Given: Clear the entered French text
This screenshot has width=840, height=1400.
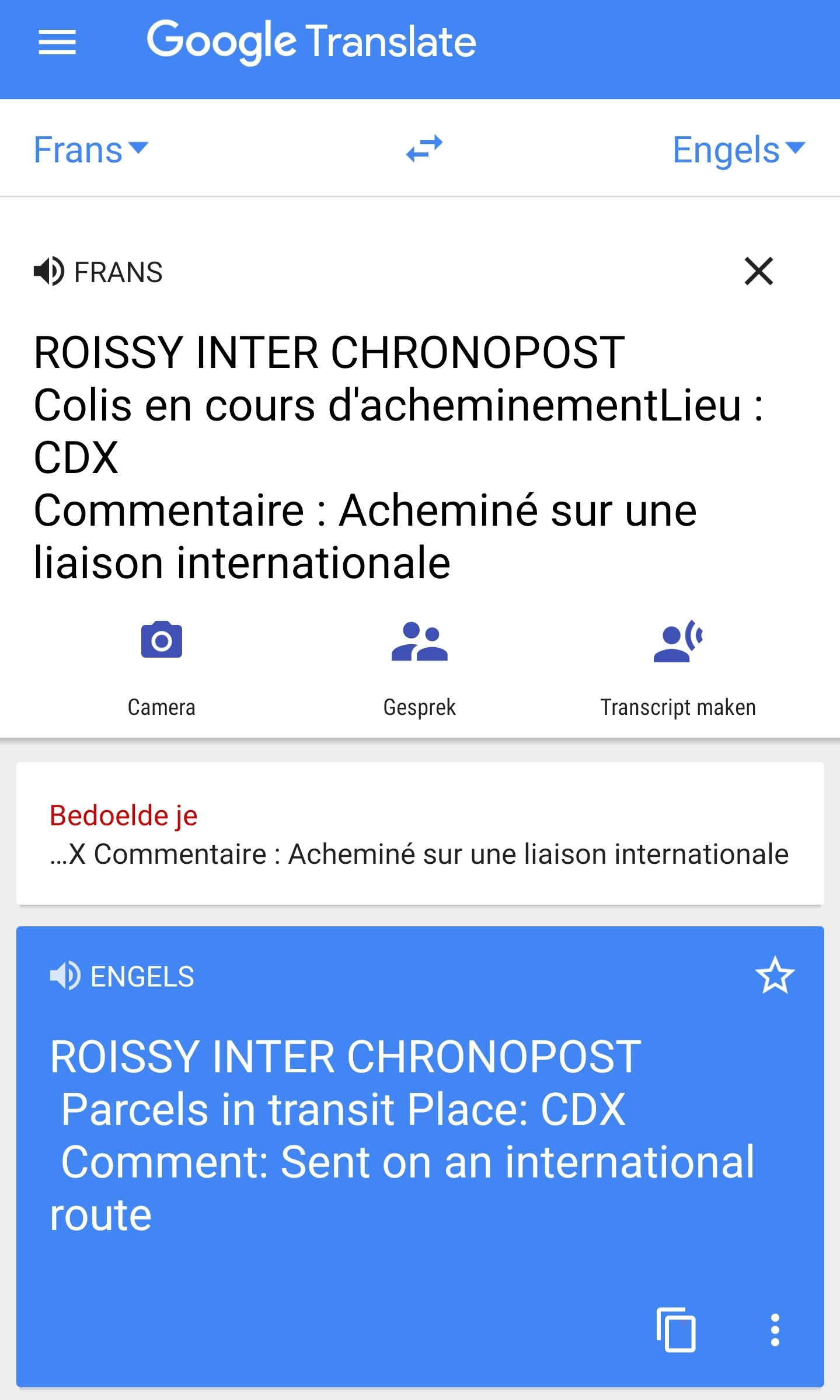Looking at the screenshot, I should [x=758, y=271].
